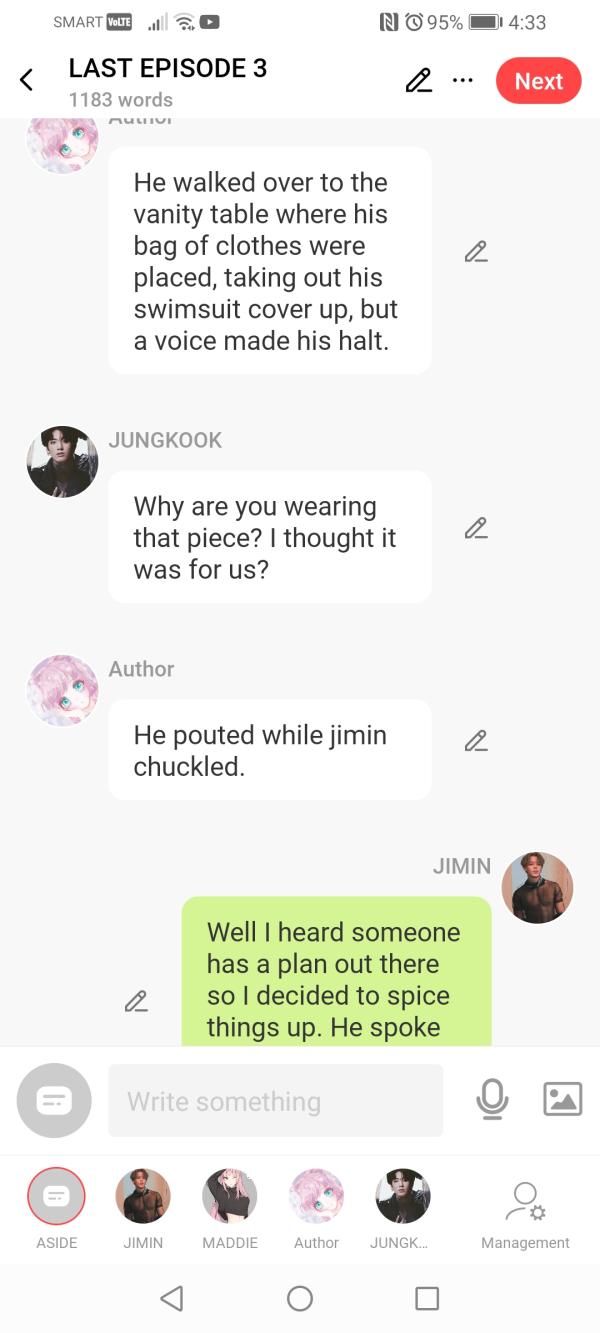Edit the "He walked over to the vanity" message

click(476, 252)
